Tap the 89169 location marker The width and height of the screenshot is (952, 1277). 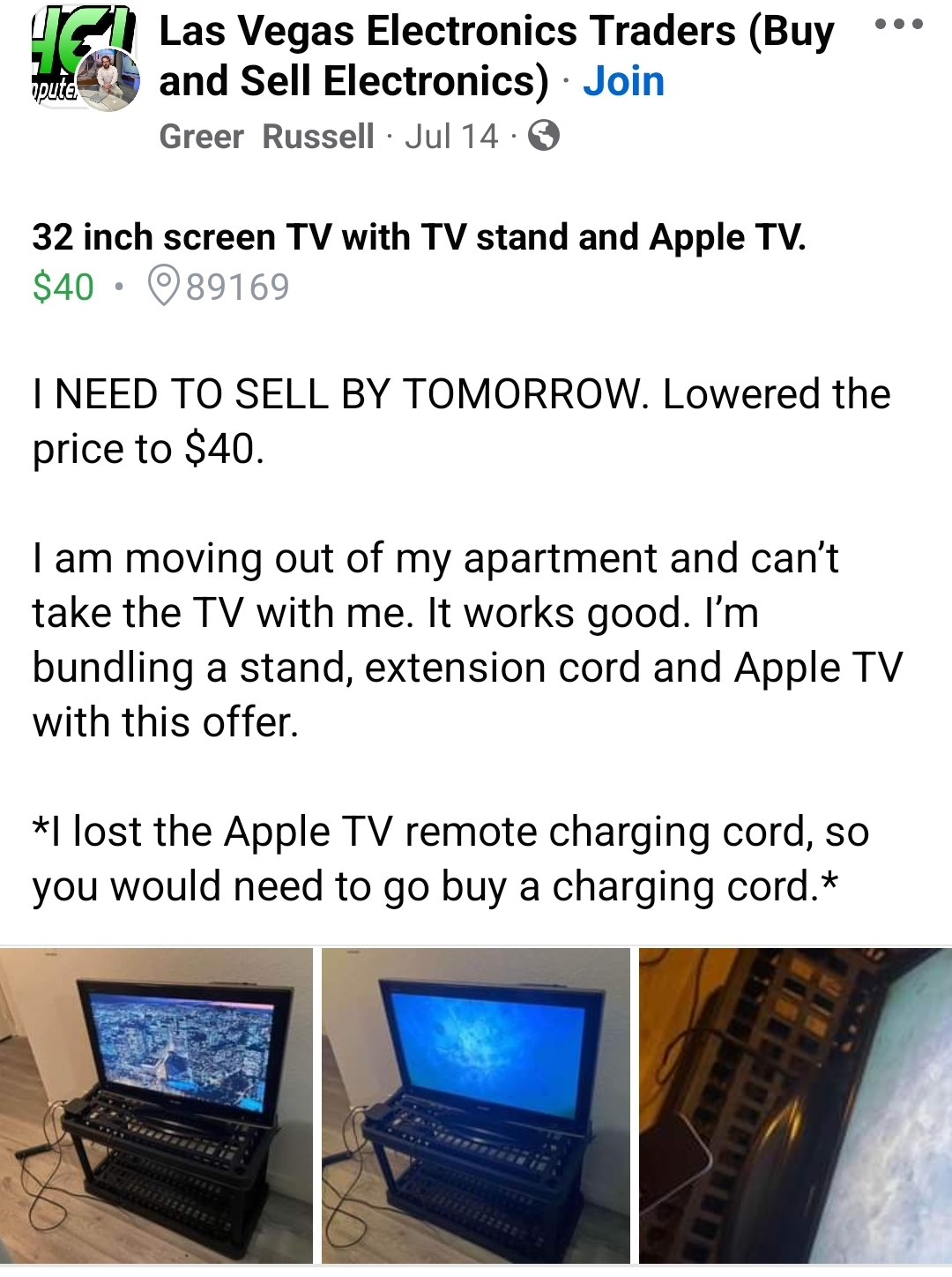(x=219, y=287)
